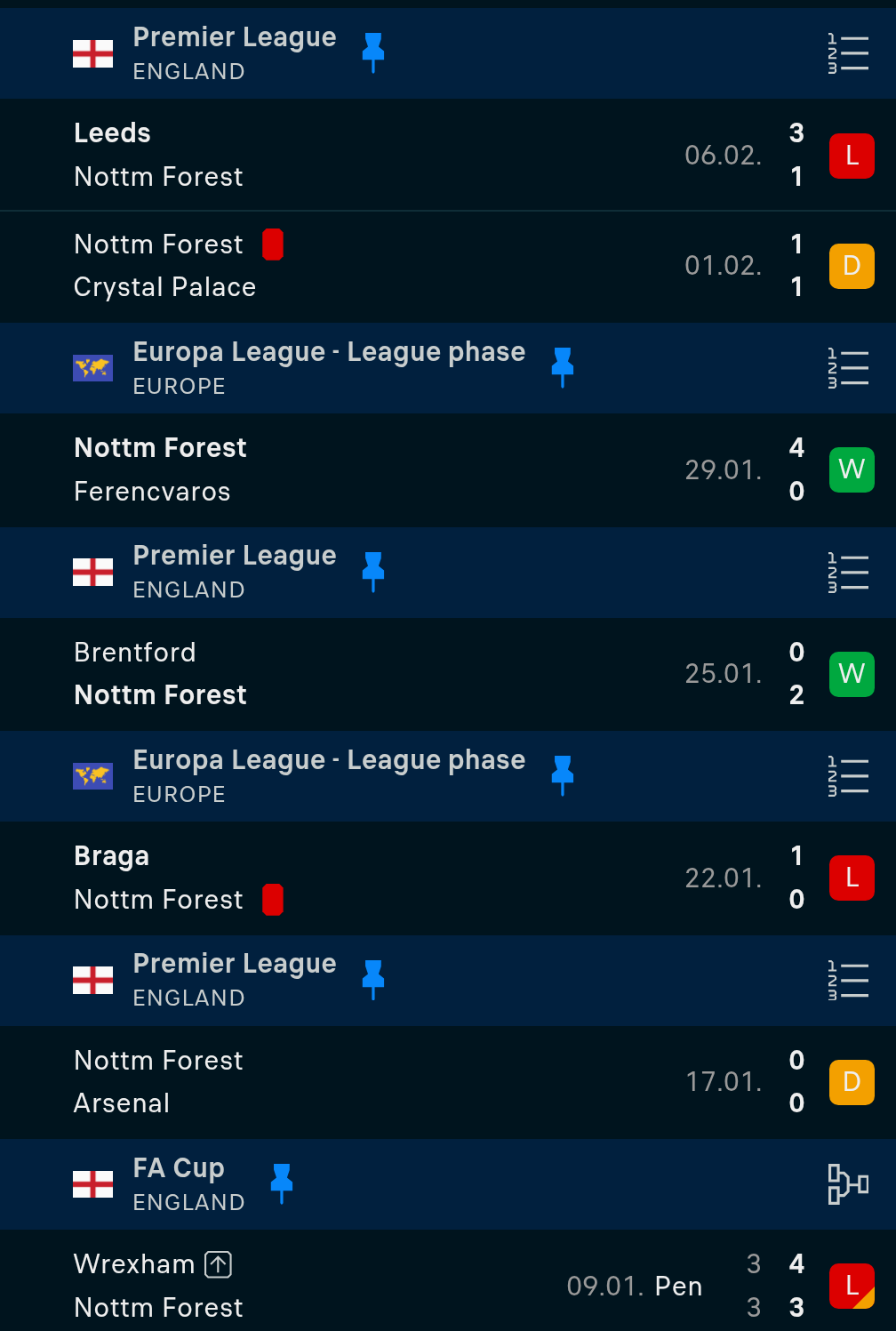Open Braga vs Nottm Forest match
The height and width of the screenshot is (1331, 896).
[x=448, y=878]
